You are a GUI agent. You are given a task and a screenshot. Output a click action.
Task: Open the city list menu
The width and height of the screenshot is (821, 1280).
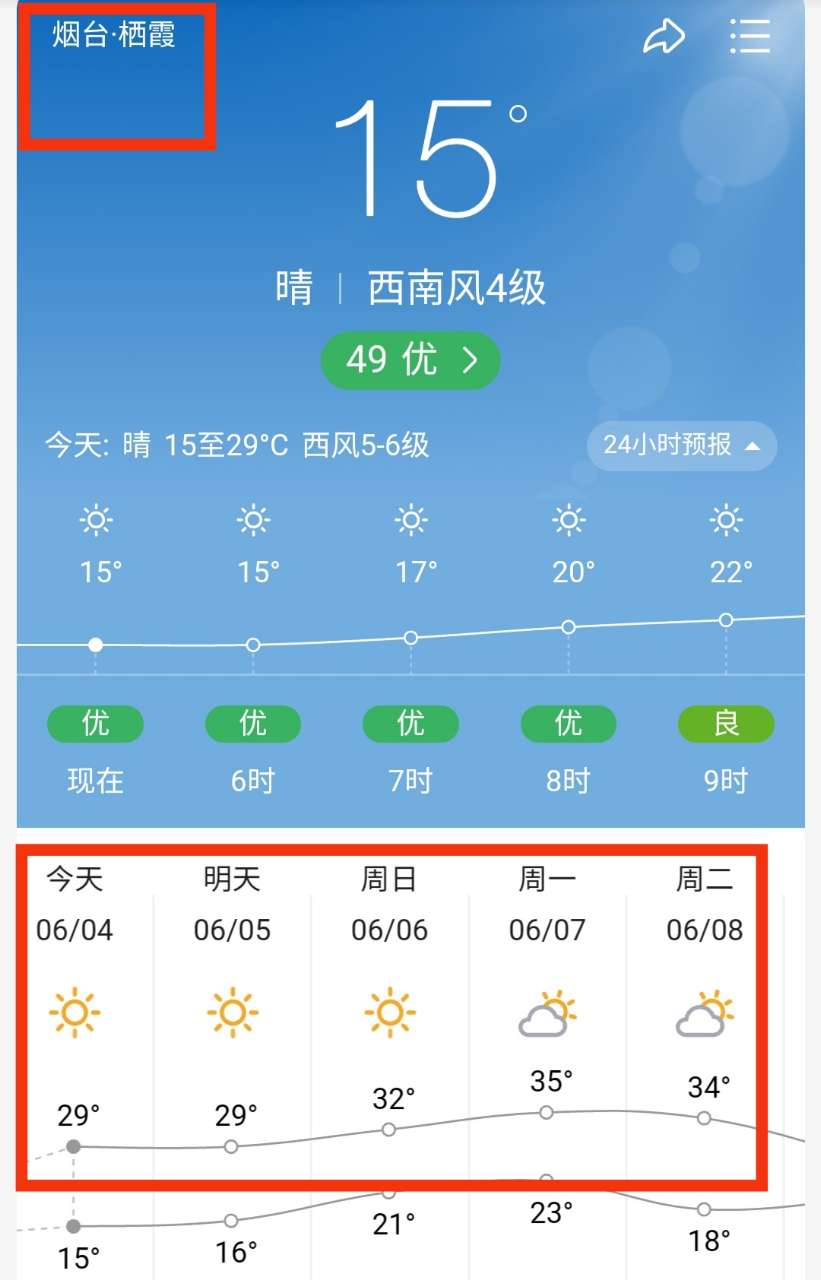point(749,36)
